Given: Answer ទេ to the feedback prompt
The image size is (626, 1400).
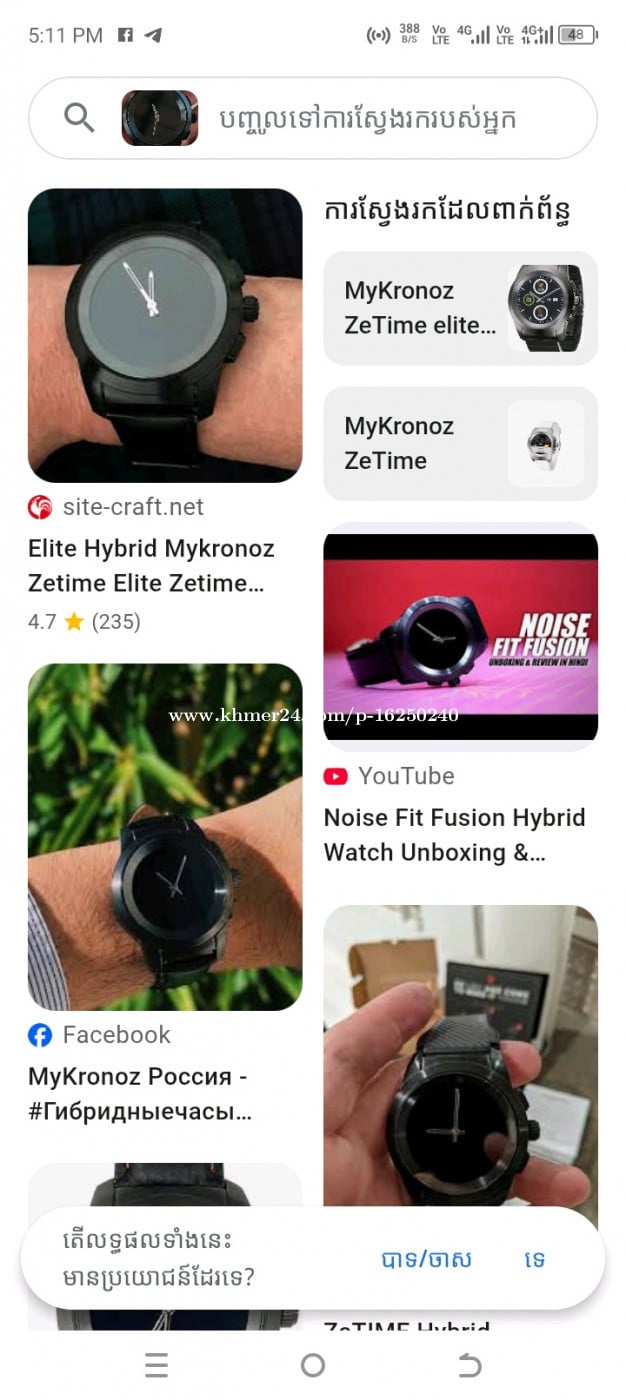Looking at the screenshot, I should click(x=534, y=1259).
